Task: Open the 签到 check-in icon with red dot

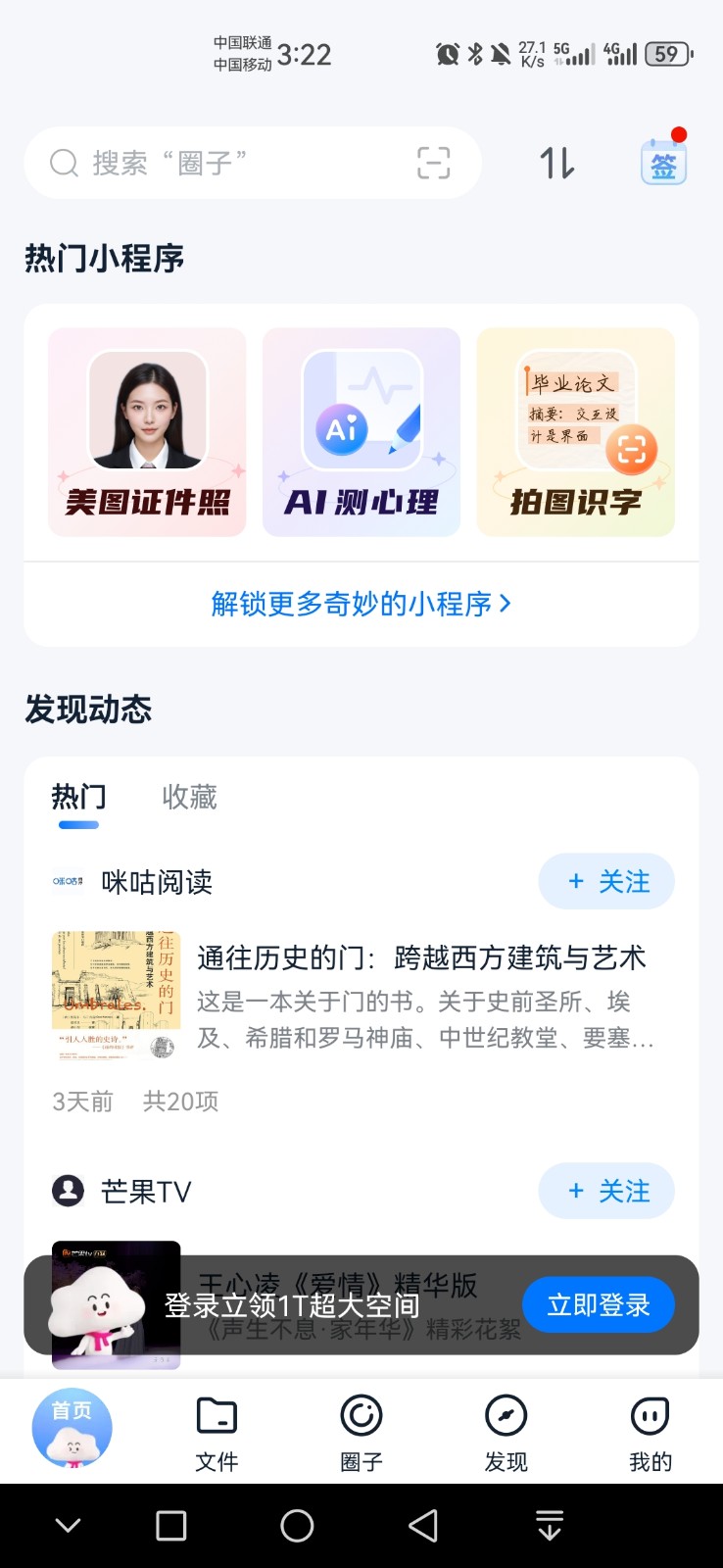Action: [x=663, y=164]
